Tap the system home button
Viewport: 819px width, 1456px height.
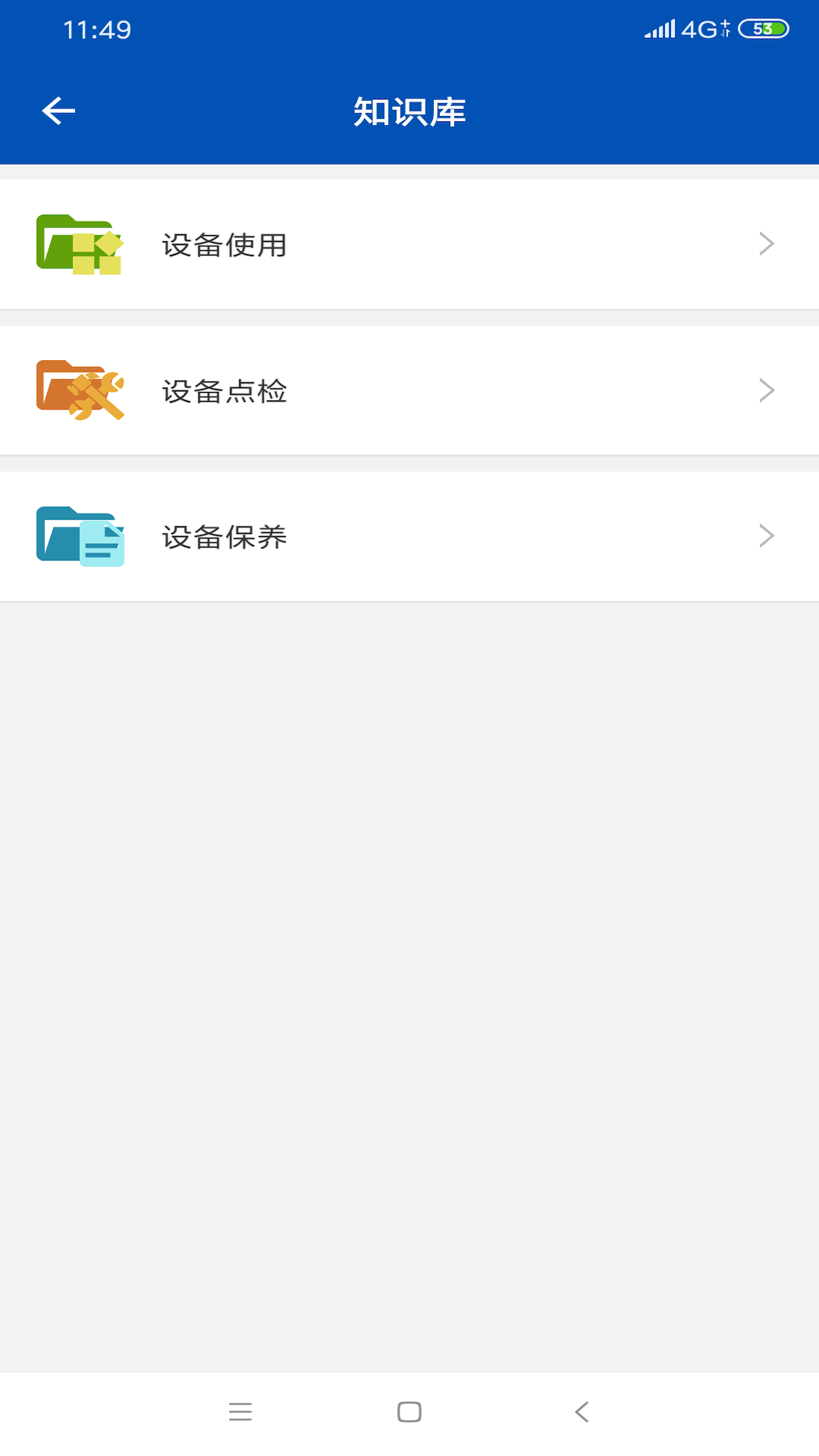(409, 1412)
